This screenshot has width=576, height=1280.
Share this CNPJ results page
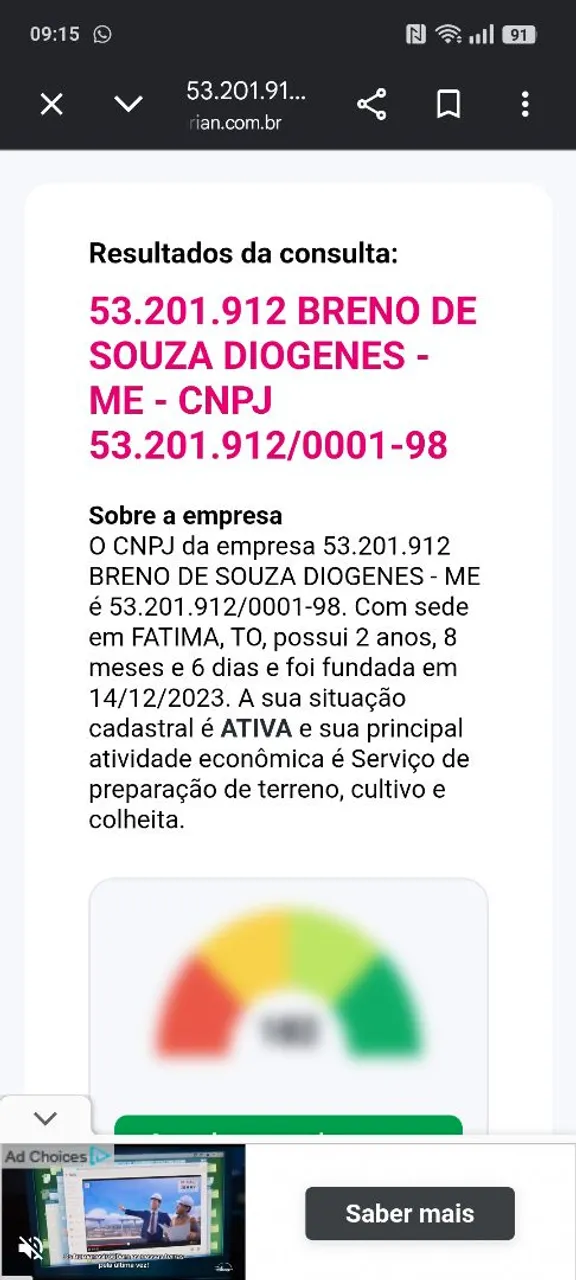372,104
